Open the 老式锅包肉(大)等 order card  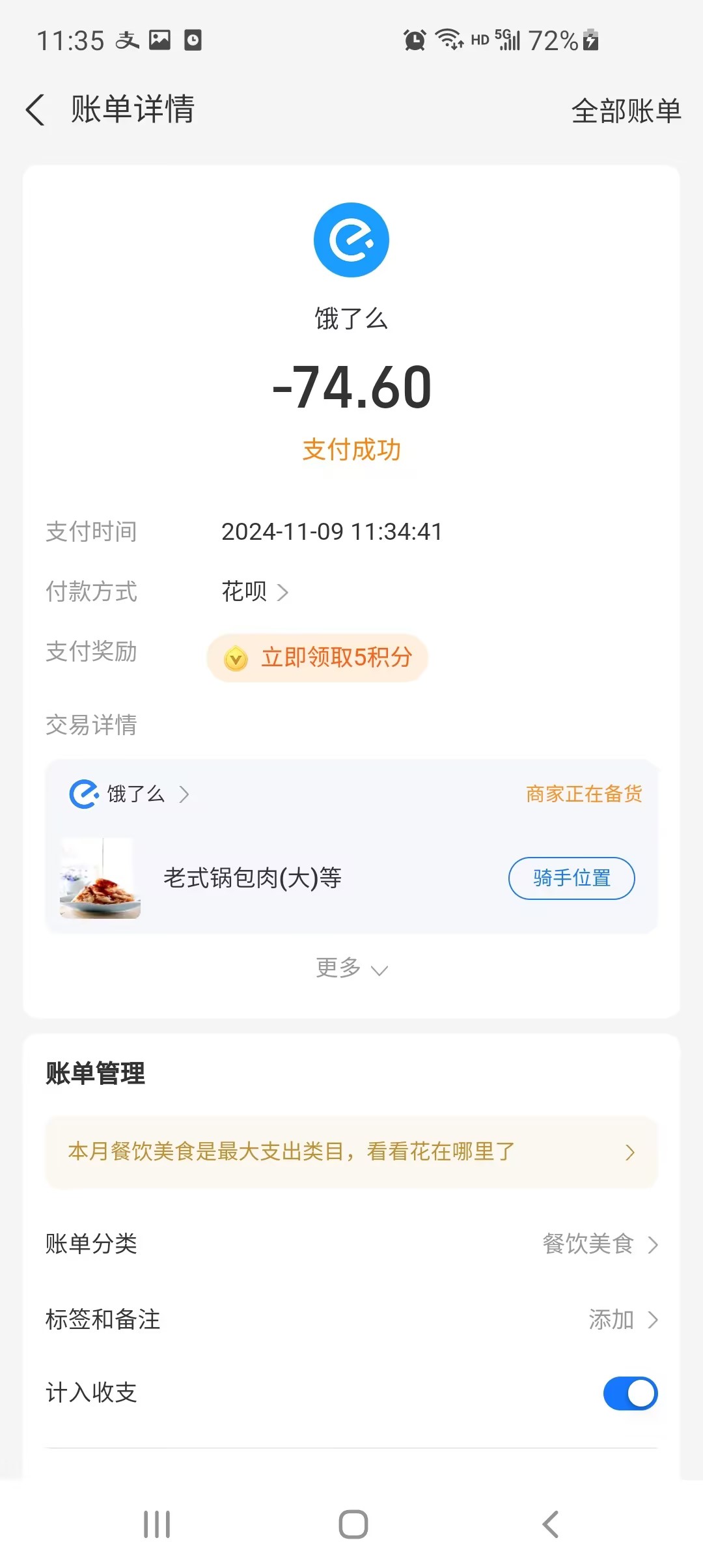pos(252,878)
